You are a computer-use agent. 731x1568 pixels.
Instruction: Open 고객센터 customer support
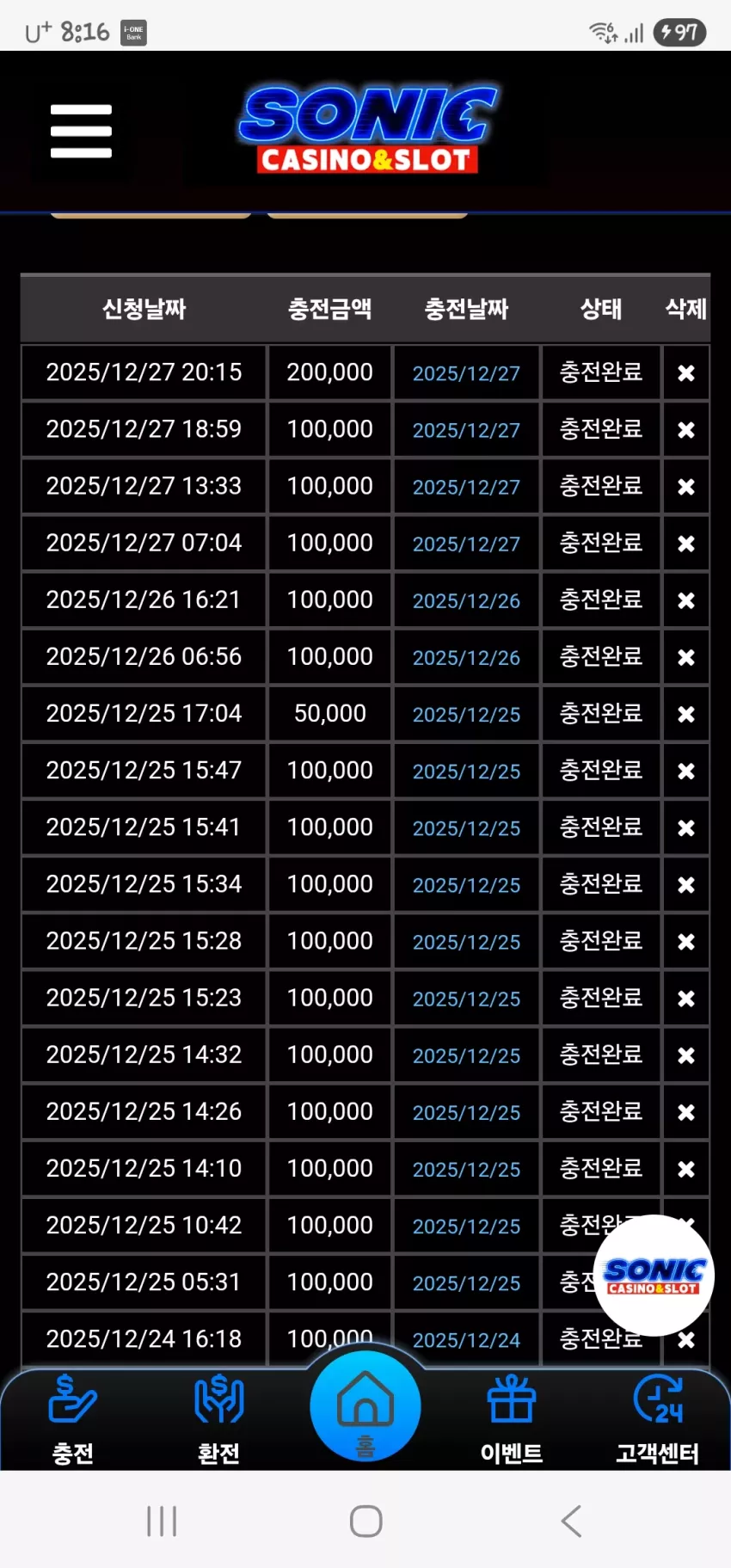coord(658,1419)
